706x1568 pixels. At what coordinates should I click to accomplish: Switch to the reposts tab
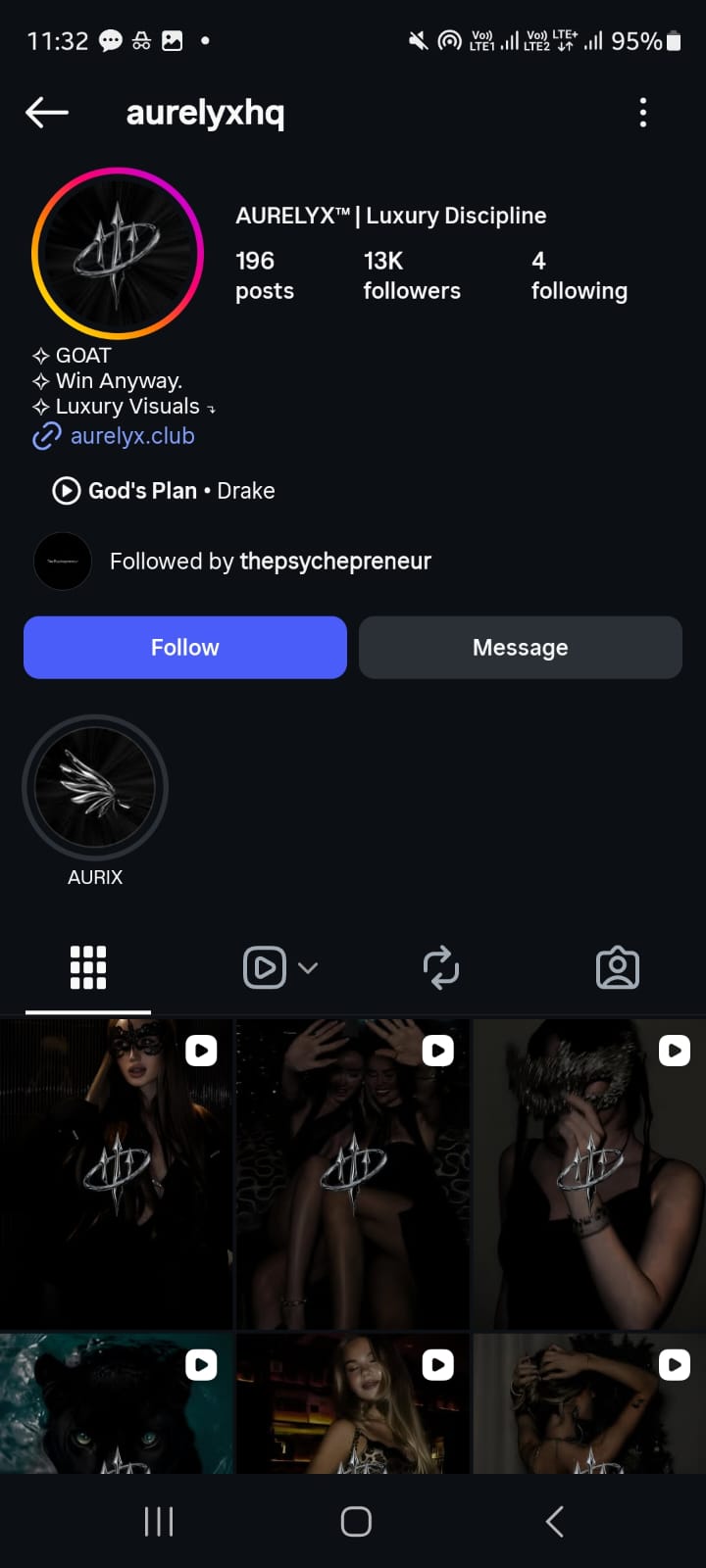(441, 968)
